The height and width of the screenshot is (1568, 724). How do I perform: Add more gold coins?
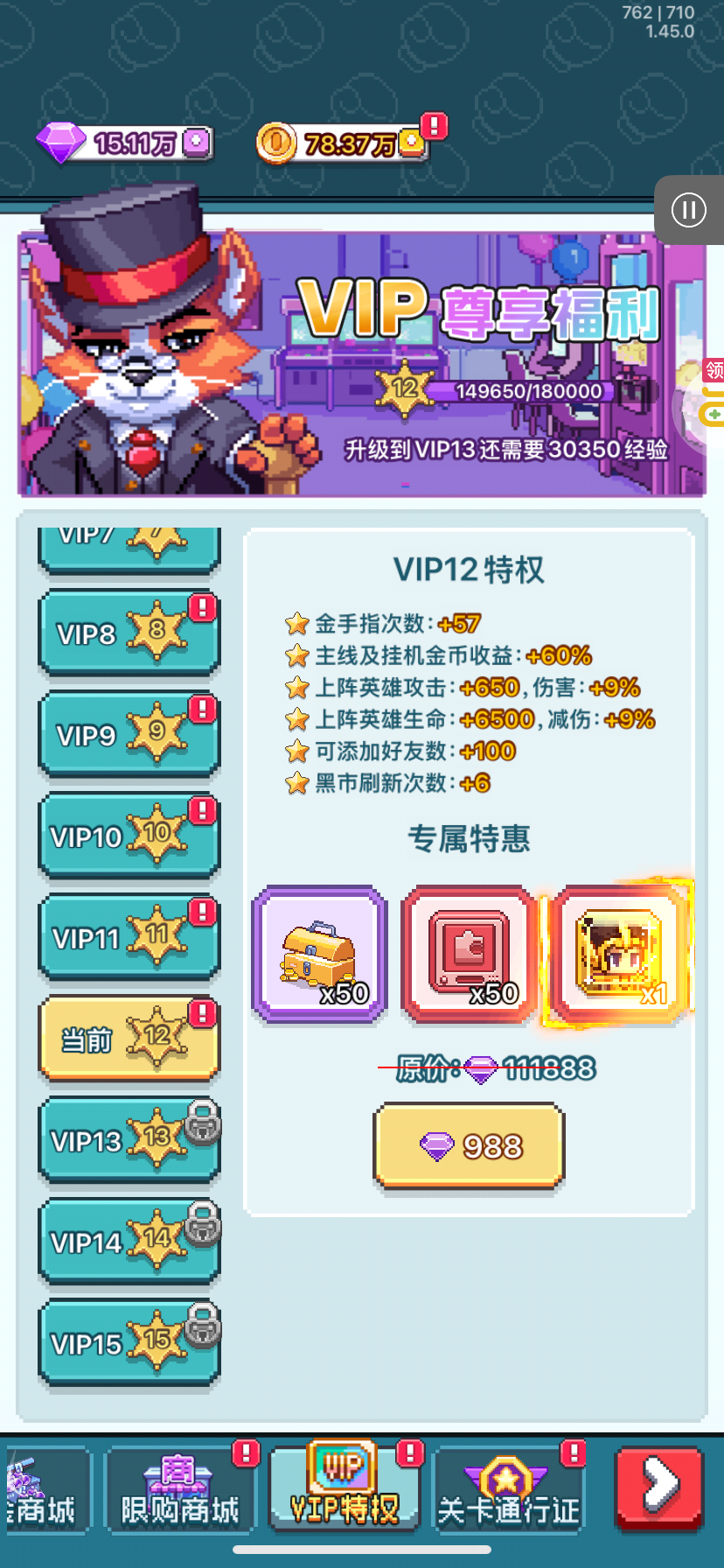(412, 143)
